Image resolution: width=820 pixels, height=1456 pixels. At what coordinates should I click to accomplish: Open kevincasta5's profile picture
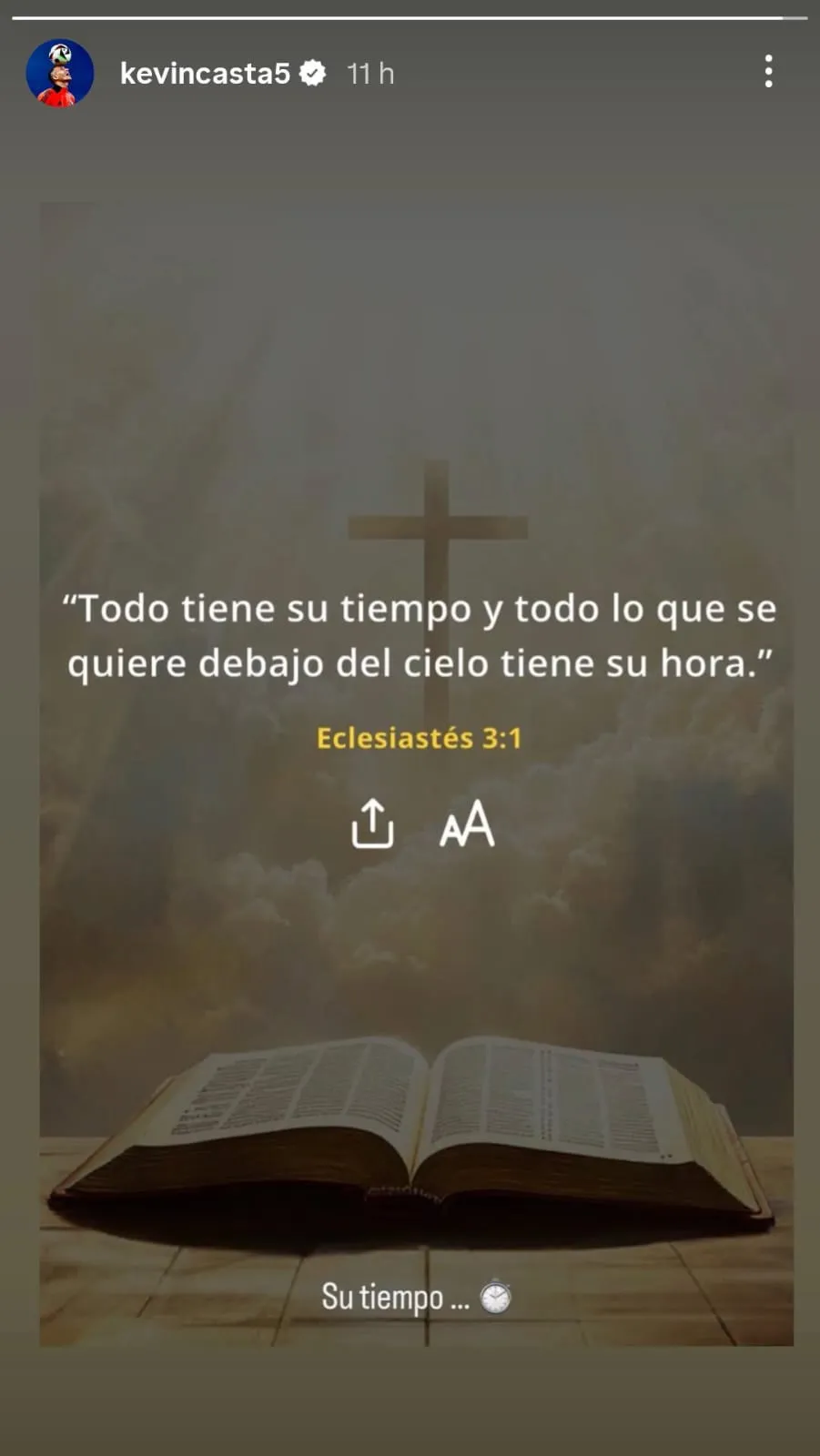click(61, 74)
